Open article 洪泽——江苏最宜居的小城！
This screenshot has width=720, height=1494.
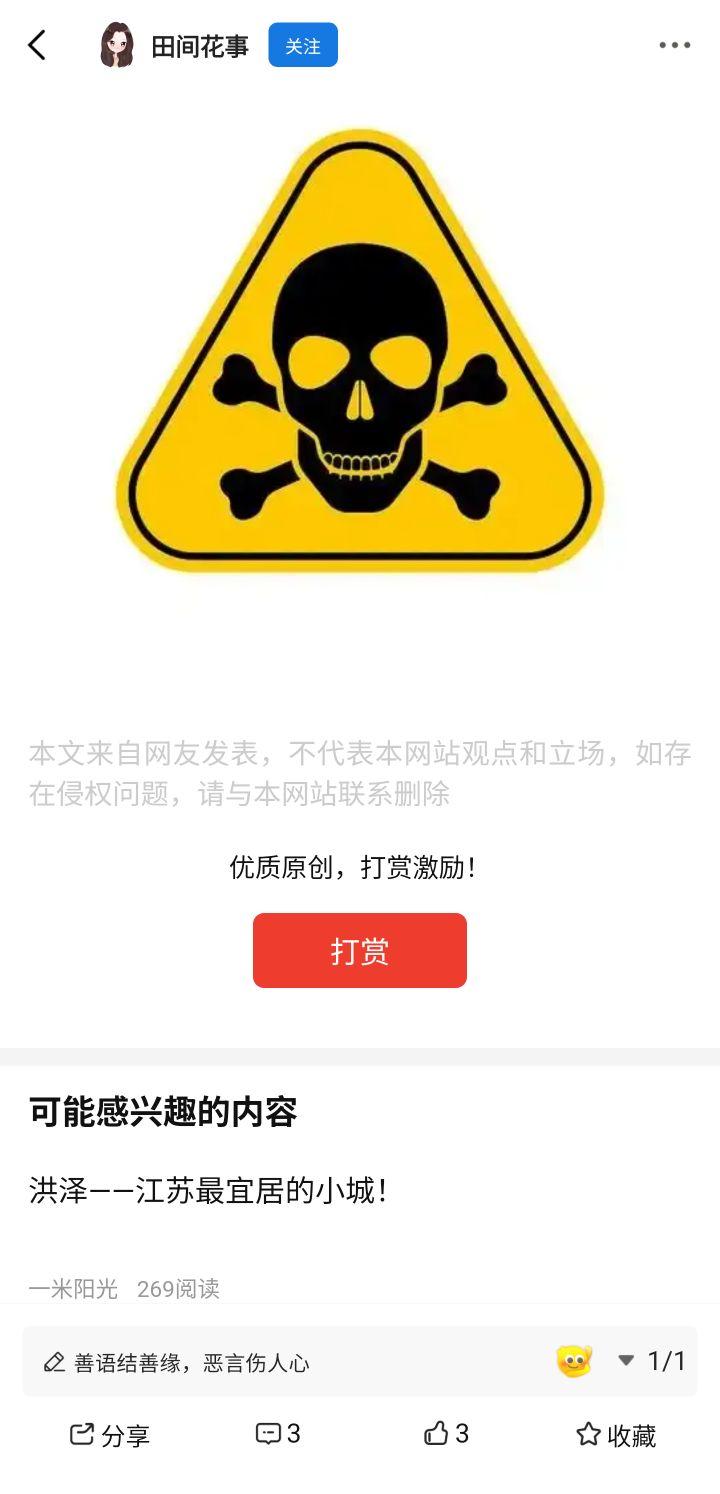208,1191
